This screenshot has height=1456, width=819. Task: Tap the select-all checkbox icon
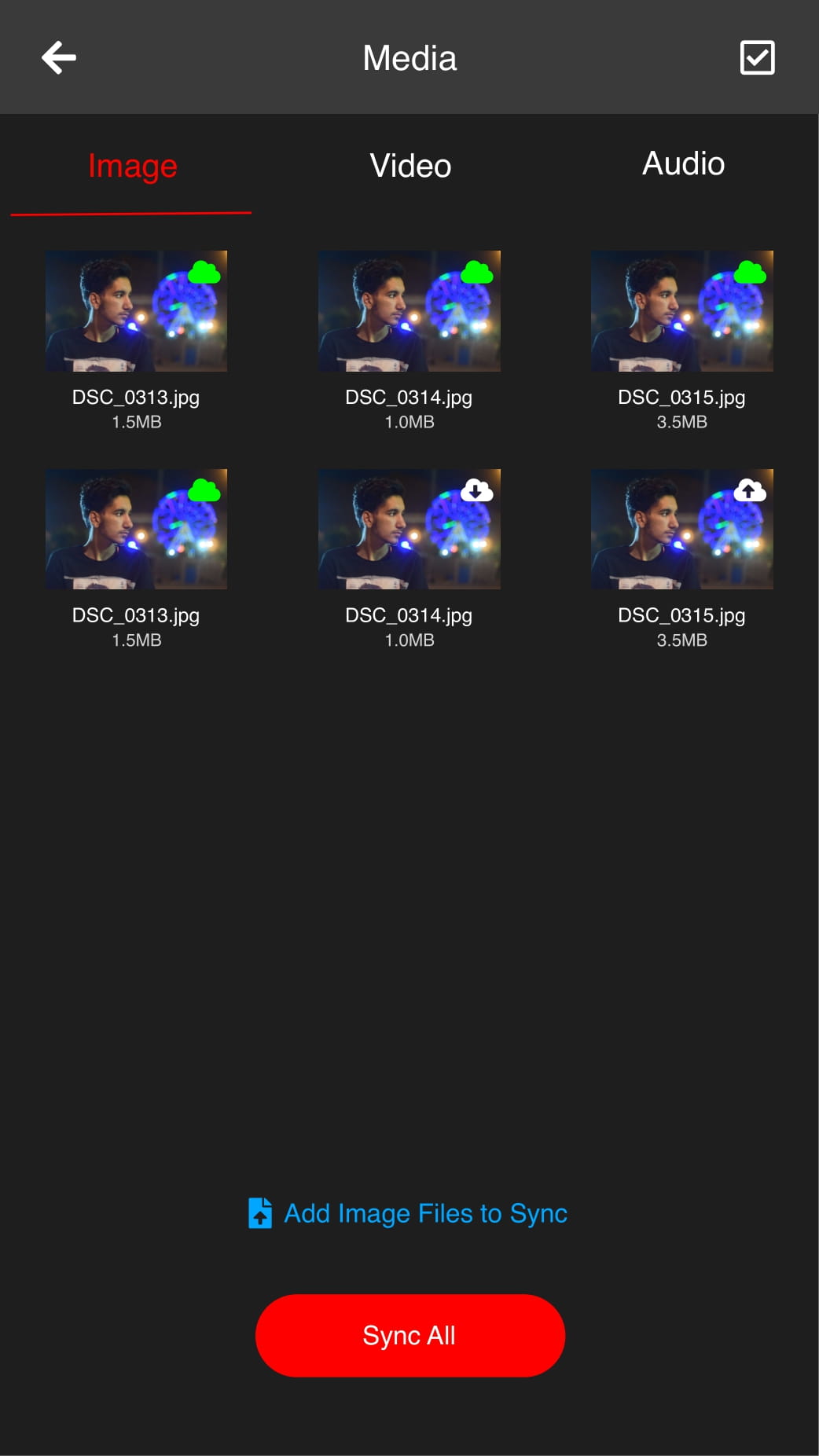tap(757, 57)
